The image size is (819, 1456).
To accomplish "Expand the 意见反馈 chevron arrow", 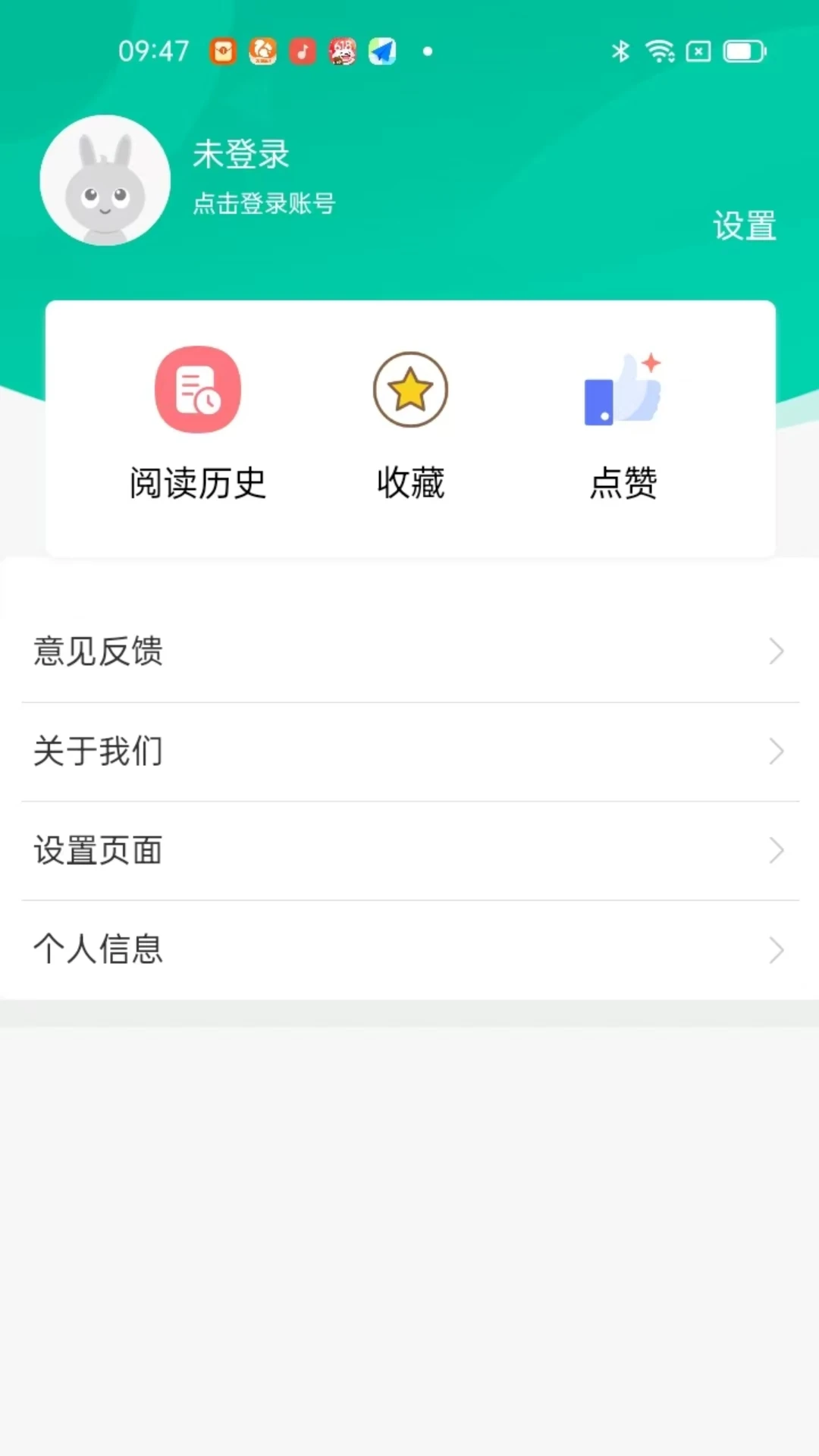I will tap(777, 651).
